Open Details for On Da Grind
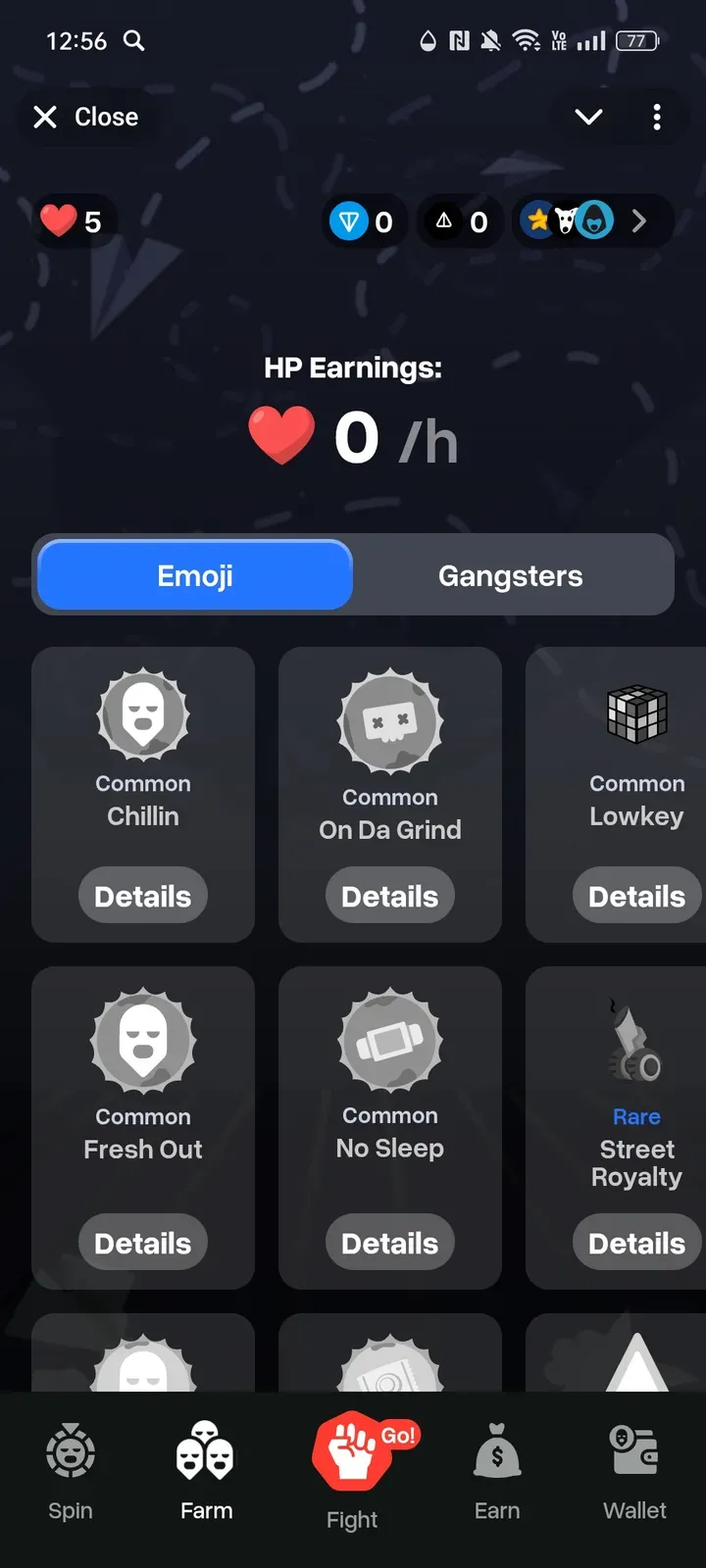The height and width of the screenshot is (1568, 706). (389, 896)
